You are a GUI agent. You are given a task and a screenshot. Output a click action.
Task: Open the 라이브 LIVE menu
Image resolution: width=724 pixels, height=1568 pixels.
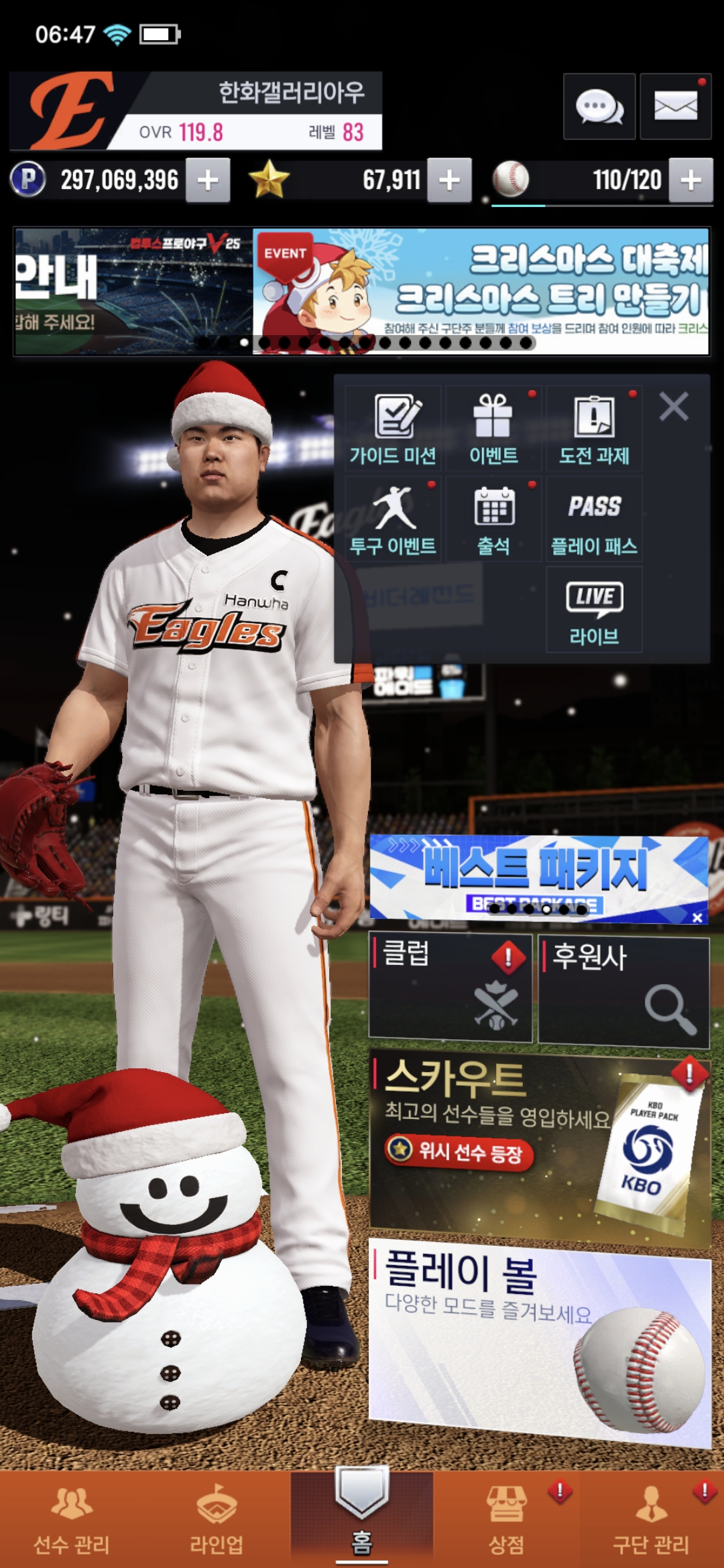point(594,610)
